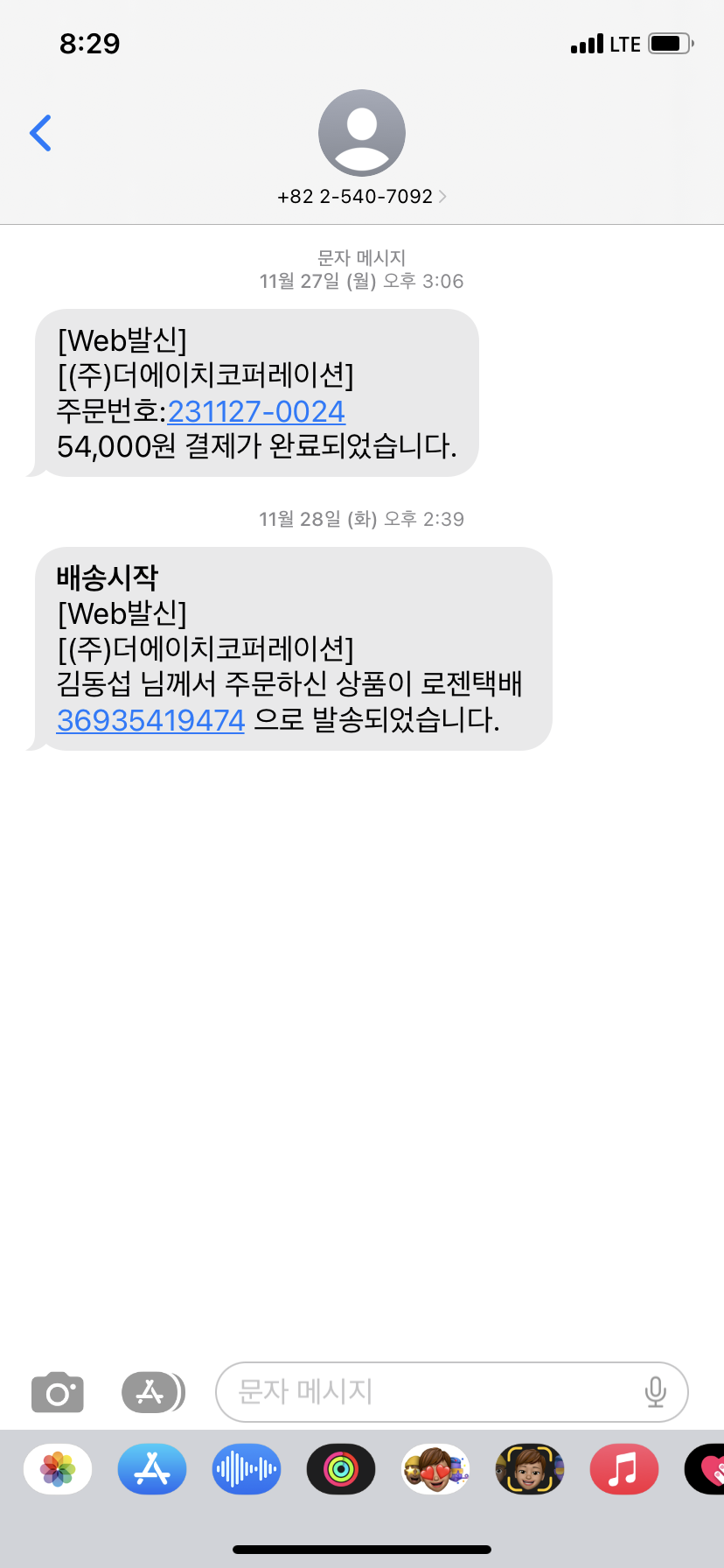This screenshot has height=1568, width=724.
Task: Go back to the messages list
Action: point(40,133)
